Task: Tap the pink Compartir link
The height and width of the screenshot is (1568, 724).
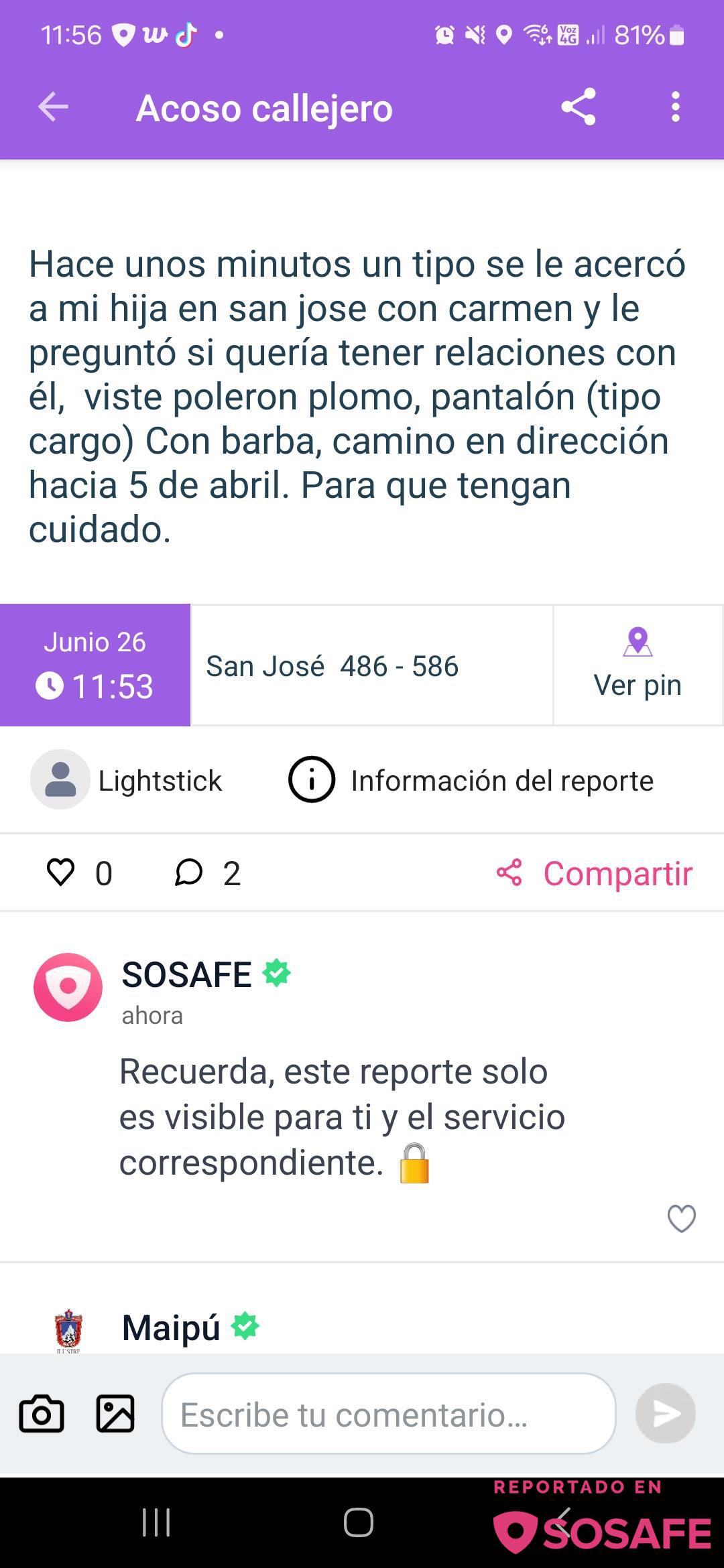Action: tap(595, 873)
